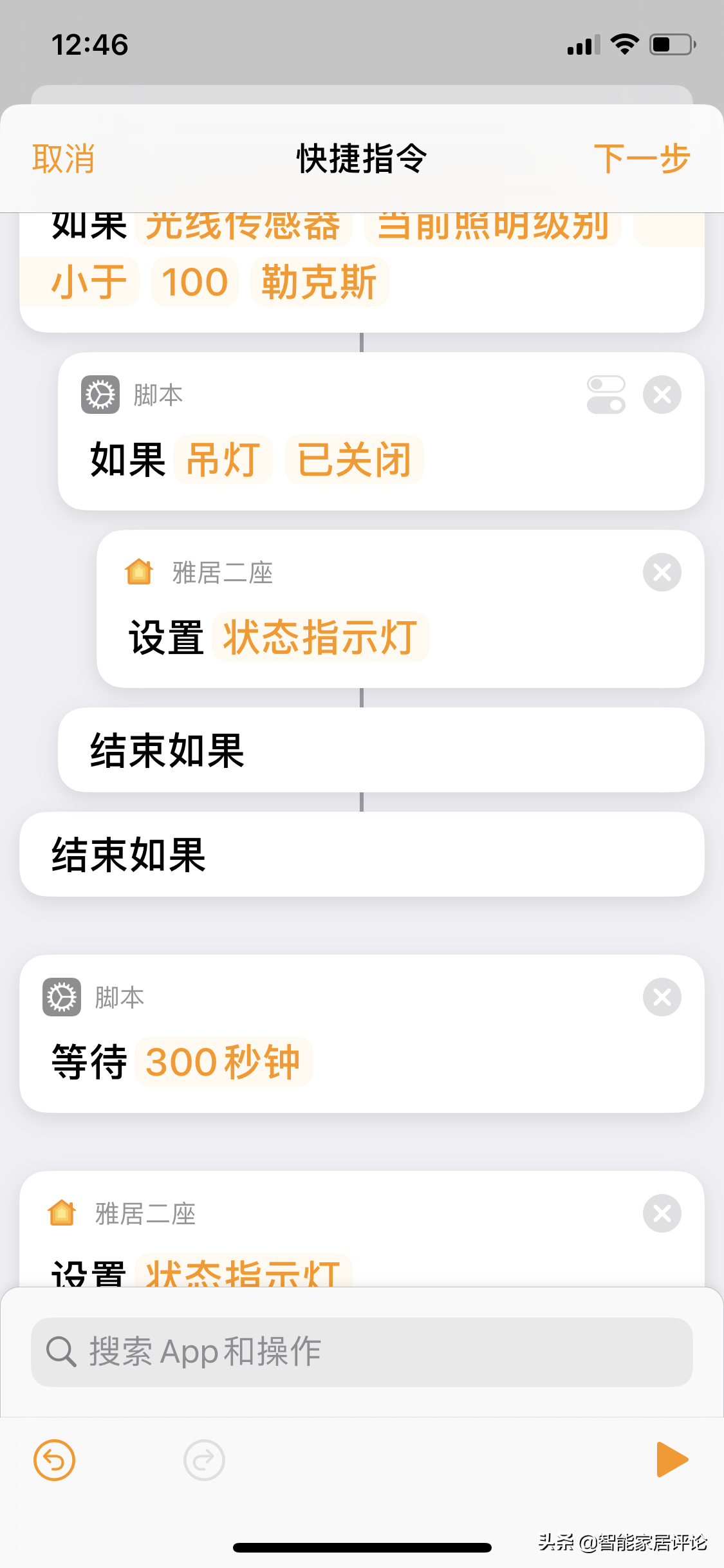Undo the last change

click(54, 1460)
